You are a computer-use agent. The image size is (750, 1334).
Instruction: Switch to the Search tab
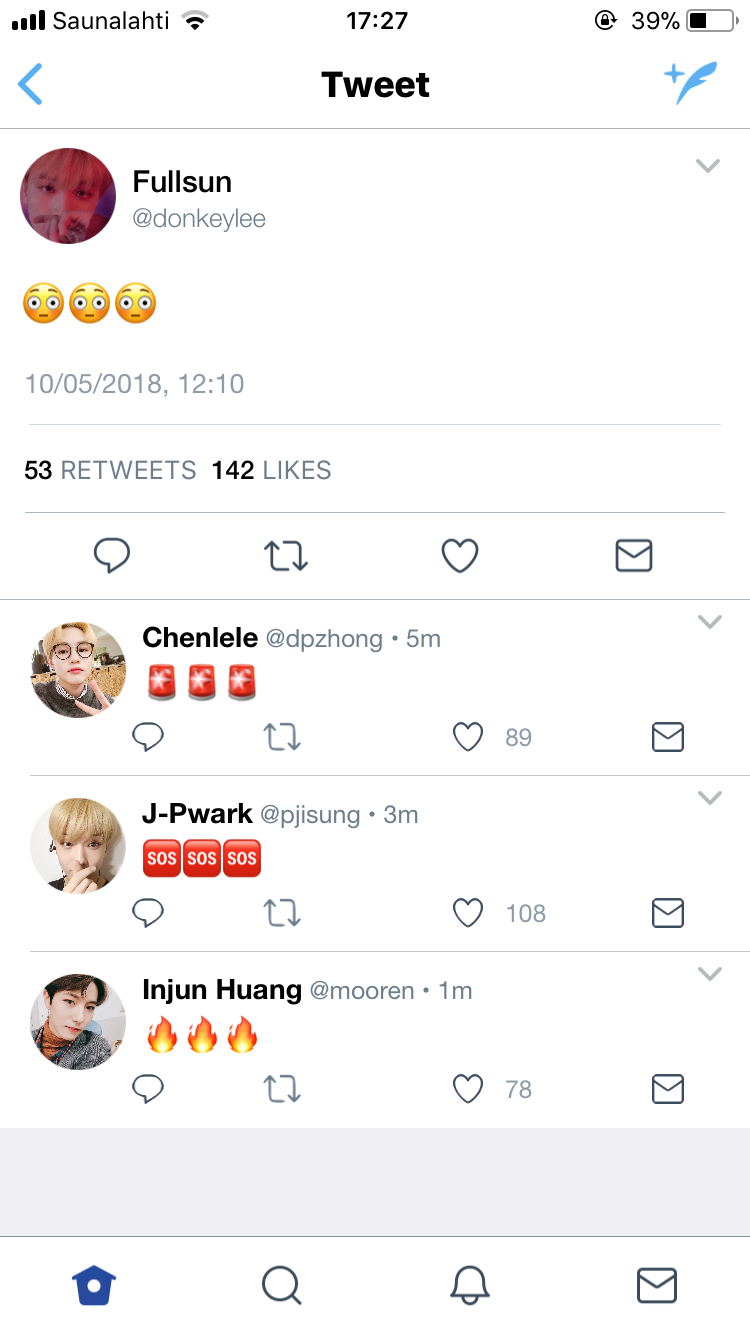[x=281, y=1285]
